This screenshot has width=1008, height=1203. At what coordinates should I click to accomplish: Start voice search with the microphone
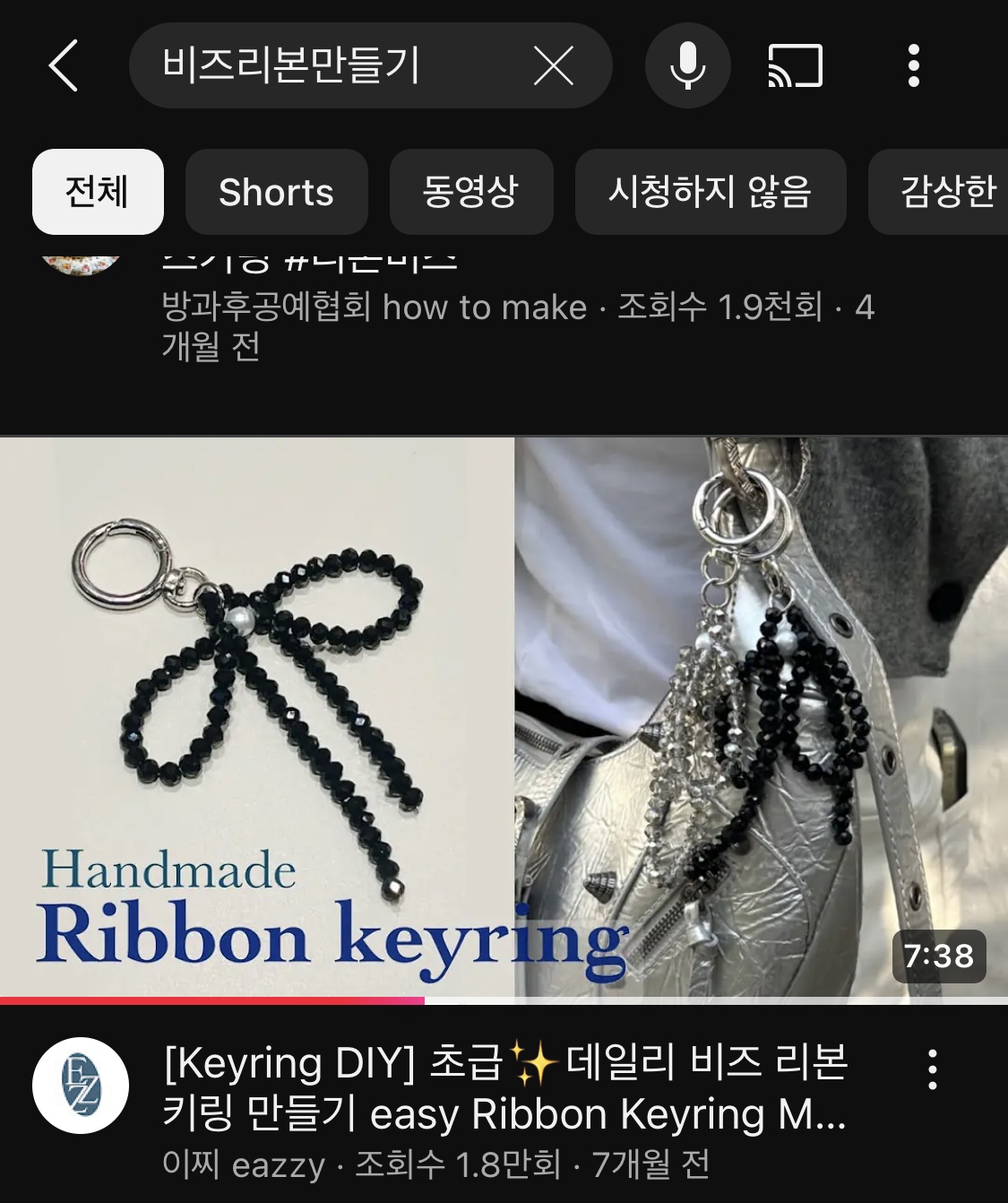coord(687,65)
